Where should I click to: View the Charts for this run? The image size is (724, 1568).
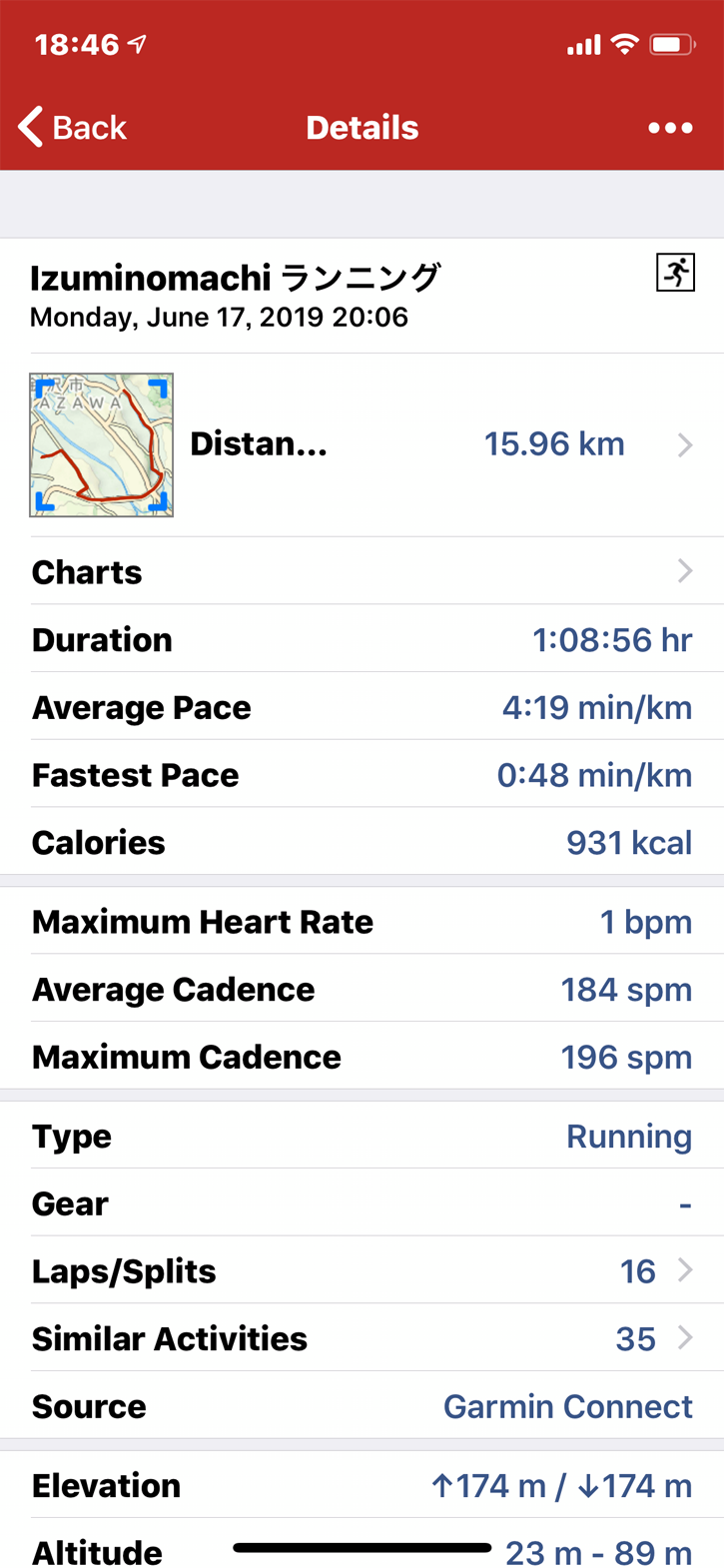tap(362, 572)
